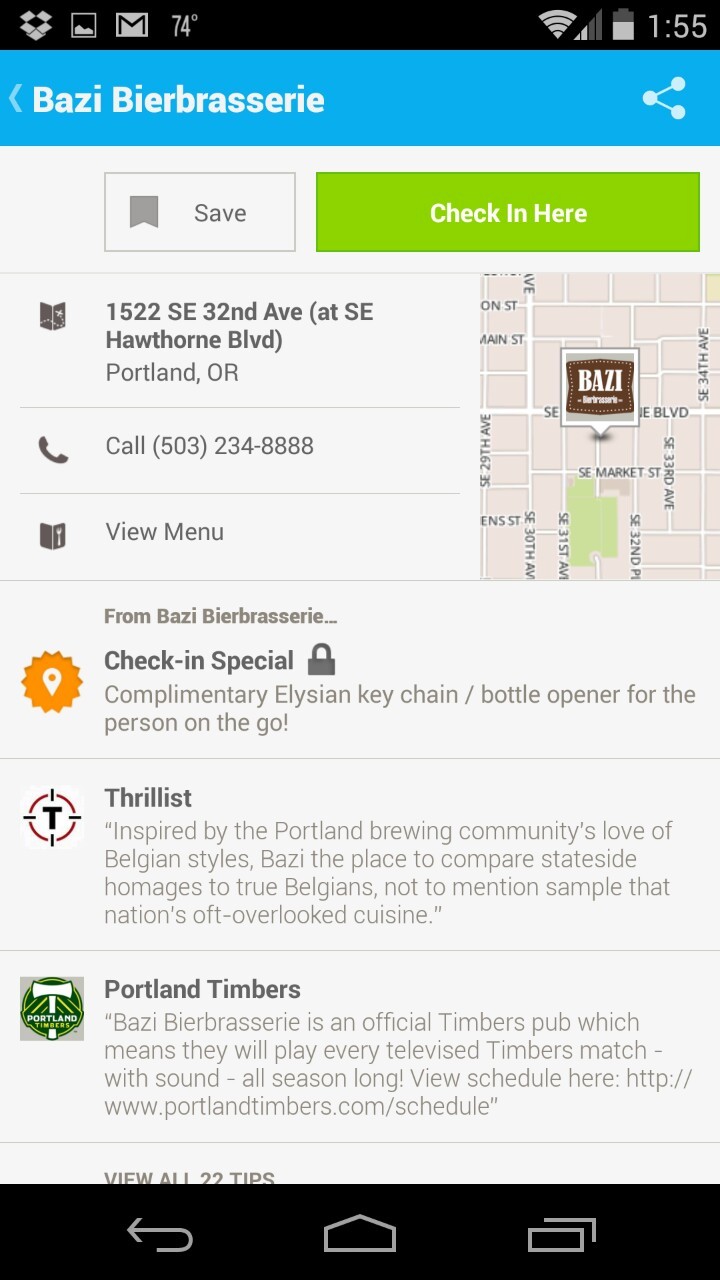This screenshot has width=720, height=1280.
Task: Call (503) 234-8888
Action: click(210, 446)
